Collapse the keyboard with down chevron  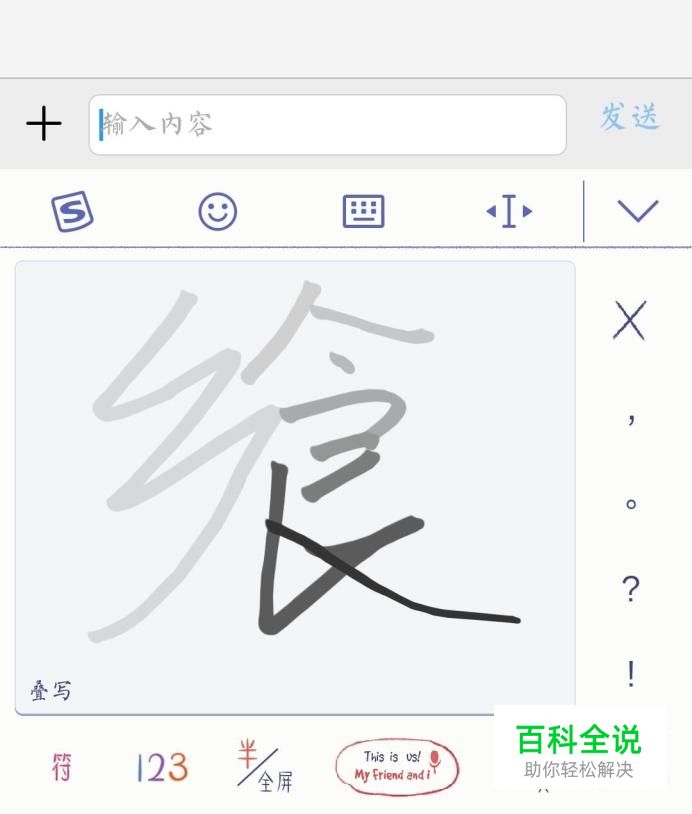click(x=637, y=211)
